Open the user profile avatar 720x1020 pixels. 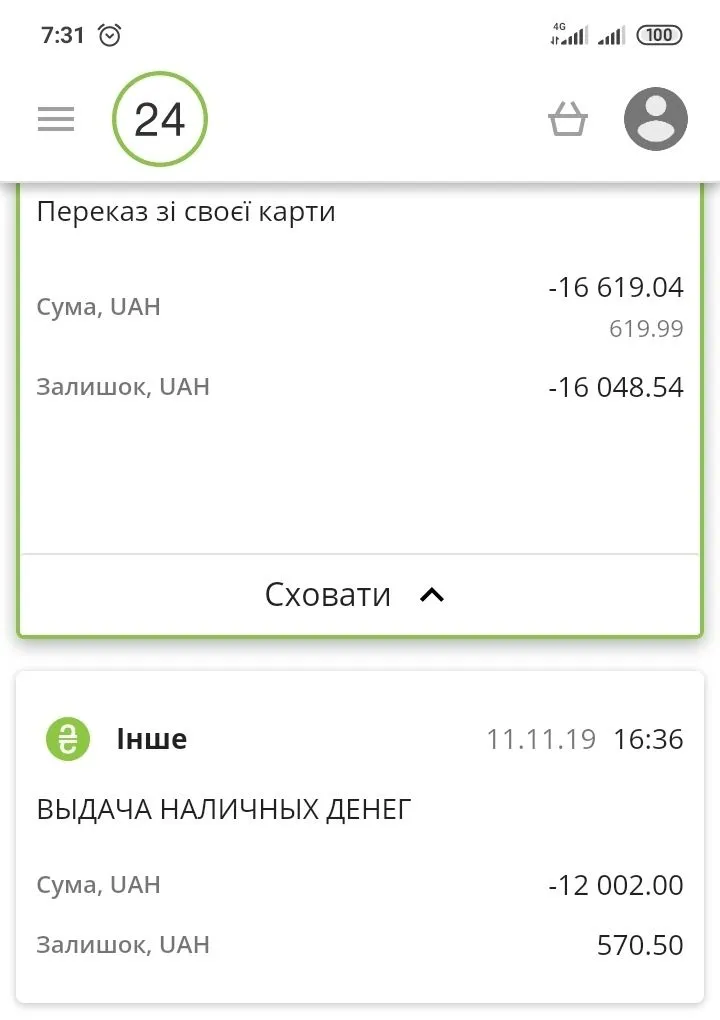[656, 120]
